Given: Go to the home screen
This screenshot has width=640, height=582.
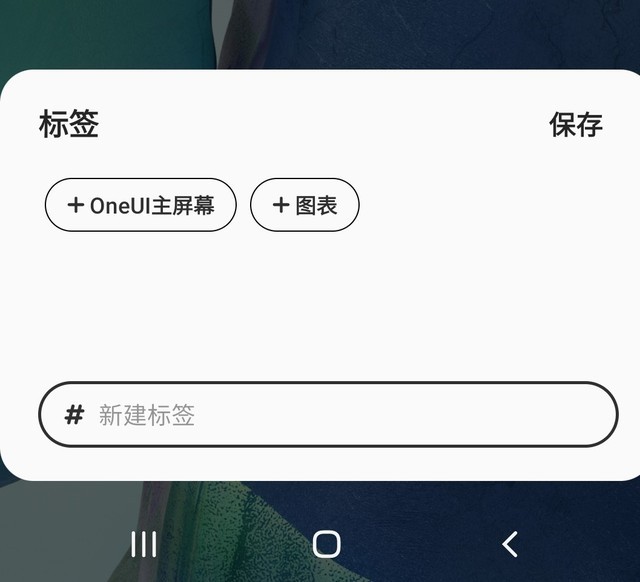Looking at the screenshot, I should click(327, 544).
